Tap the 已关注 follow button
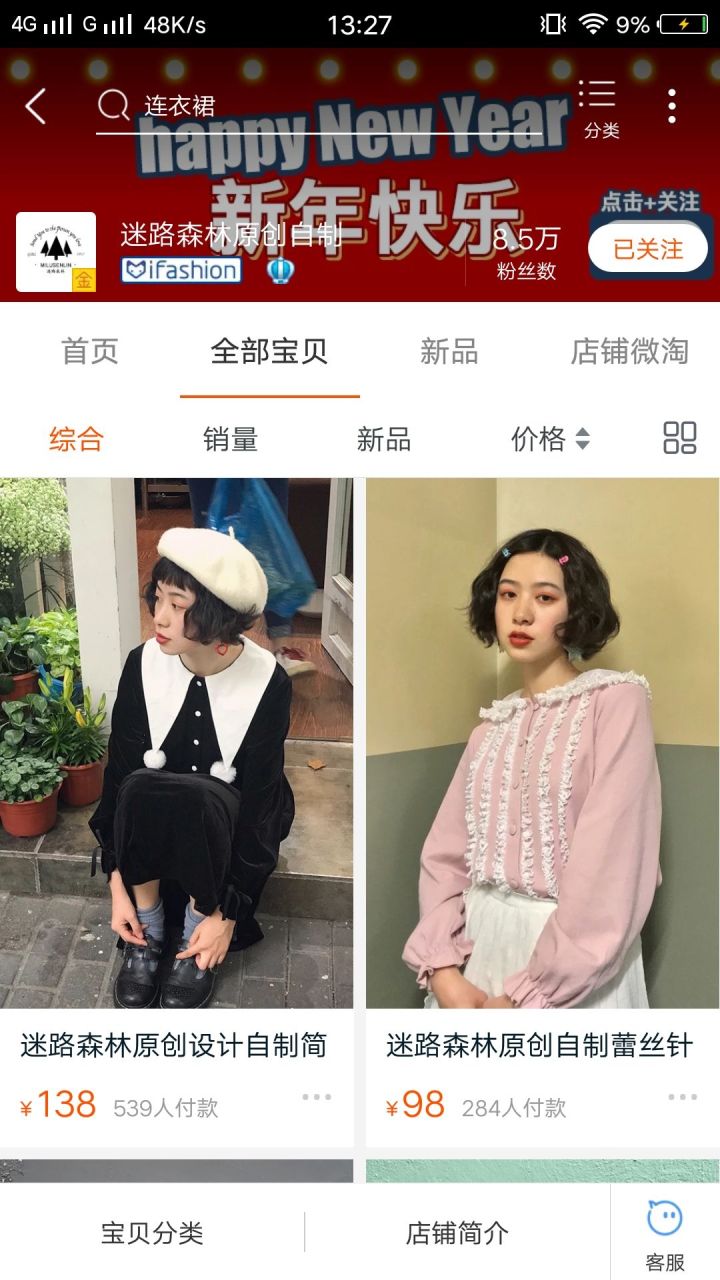The width and height of the screenshot is (720, 1280). pos(647,249)
